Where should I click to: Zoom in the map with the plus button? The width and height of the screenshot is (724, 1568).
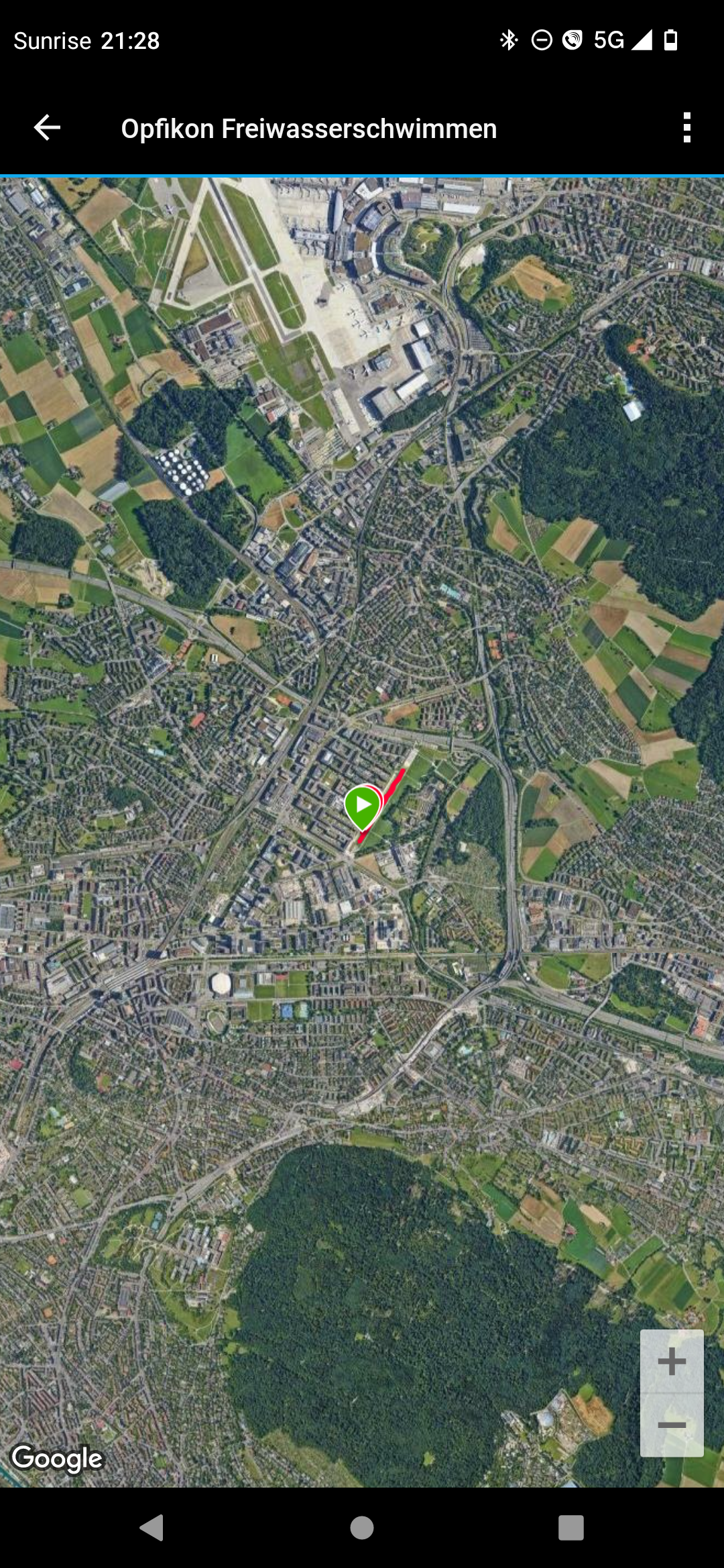[672, 1361]
